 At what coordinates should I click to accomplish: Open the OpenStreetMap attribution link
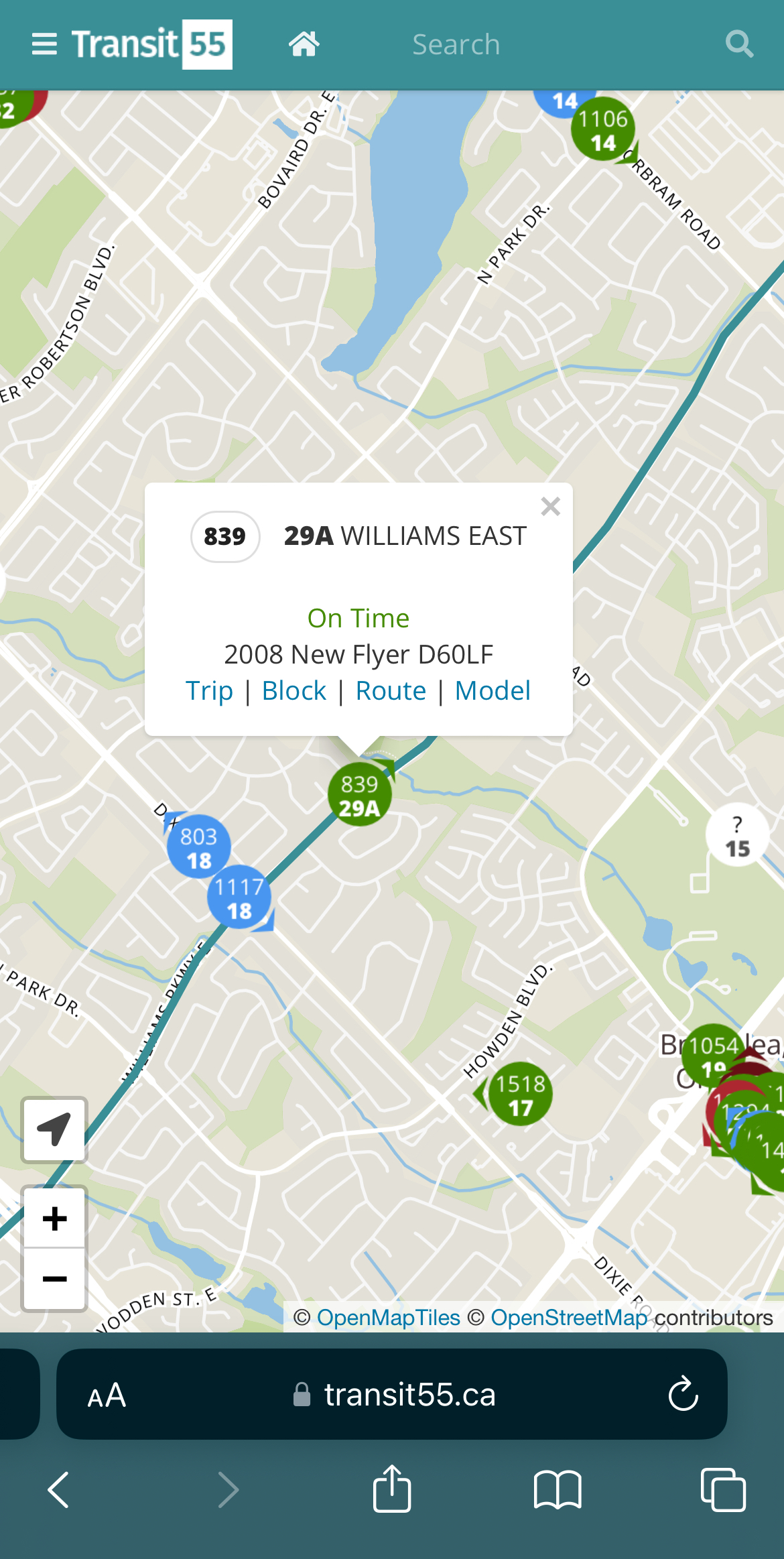pos(568,1318)
